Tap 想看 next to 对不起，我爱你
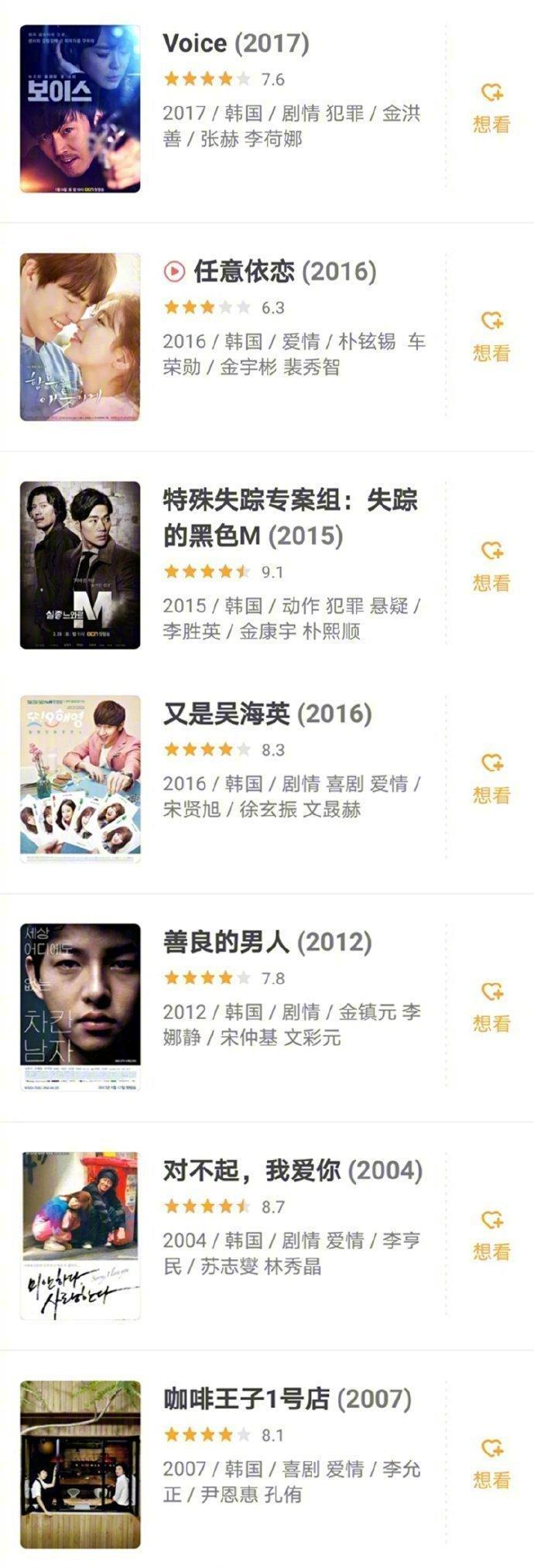The image size is (534, 1568). [491, 1235]
